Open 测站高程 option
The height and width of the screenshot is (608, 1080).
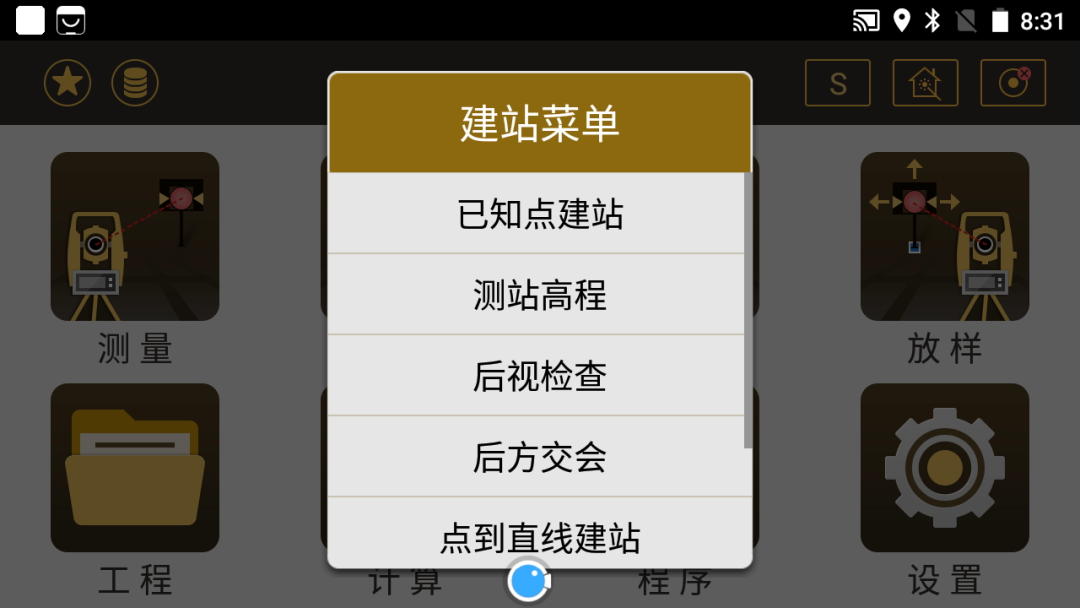(x=540, y=295)
